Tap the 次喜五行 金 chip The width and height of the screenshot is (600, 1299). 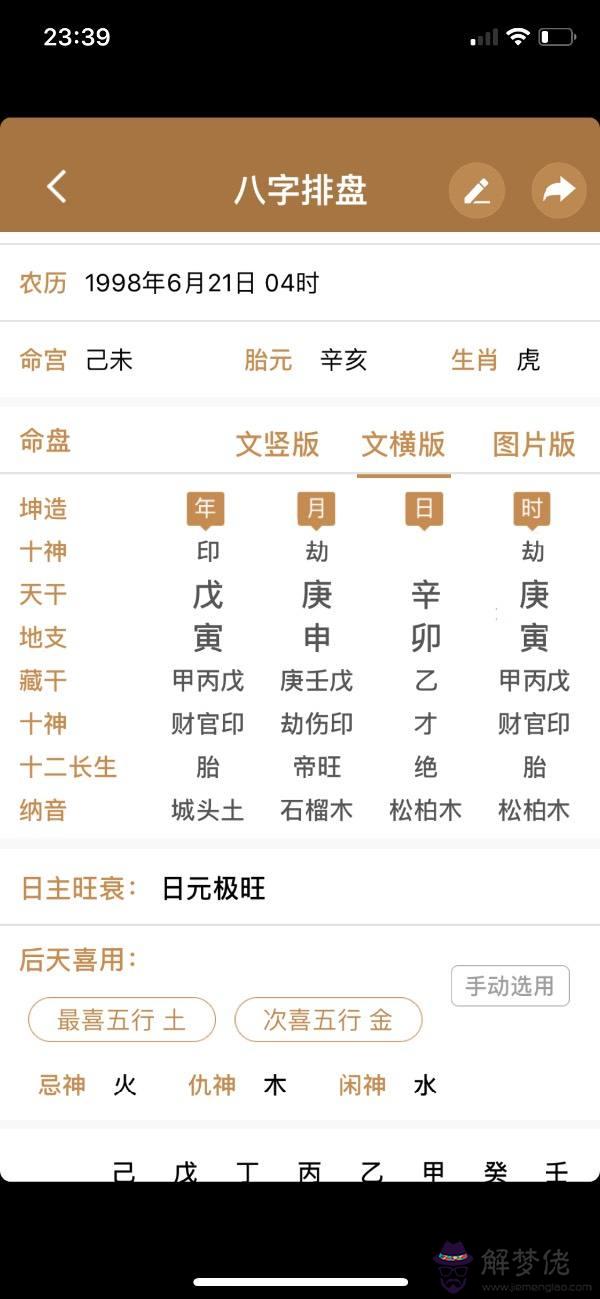pyautogui.click(x=328, y=1020)
